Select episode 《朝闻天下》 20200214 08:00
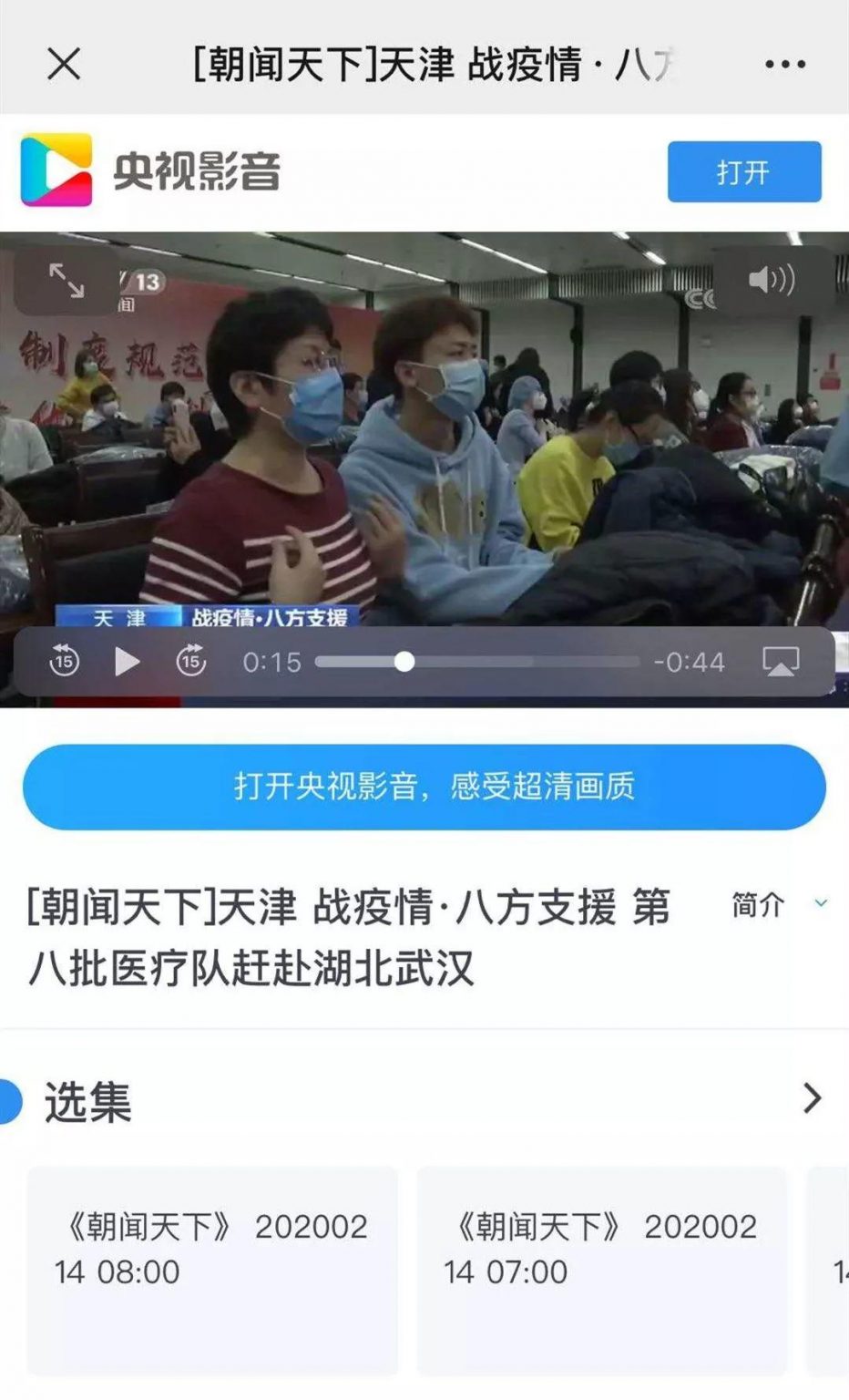 point(212,1269)
